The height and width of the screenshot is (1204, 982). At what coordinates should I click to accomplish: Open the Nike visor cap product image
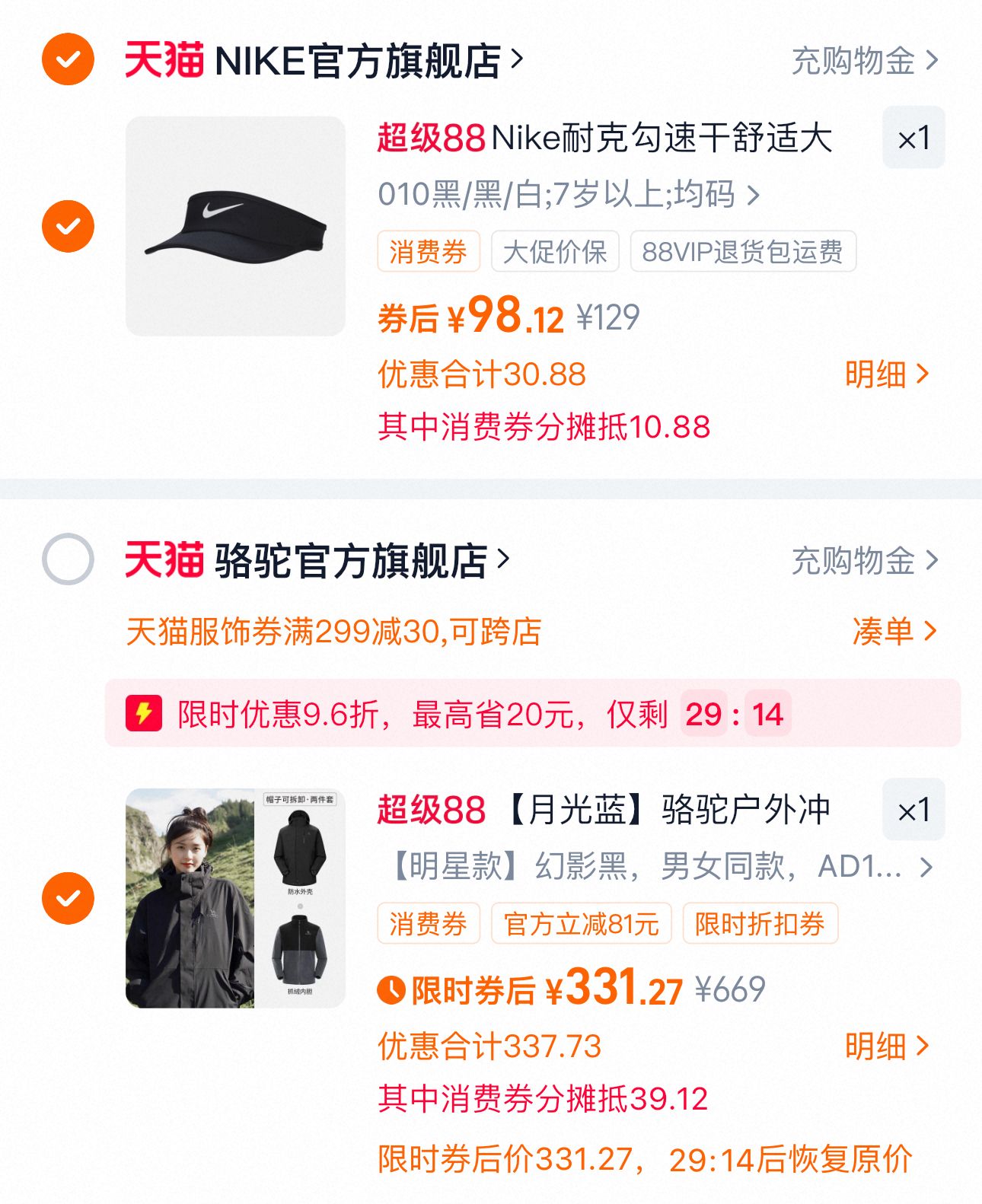click(x=235, y=226)
